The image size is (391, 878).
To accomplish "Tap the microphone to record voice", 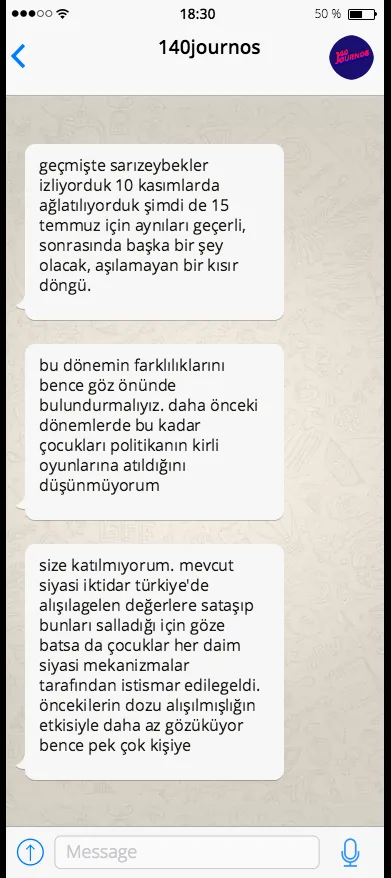I will tap(350, 852).
